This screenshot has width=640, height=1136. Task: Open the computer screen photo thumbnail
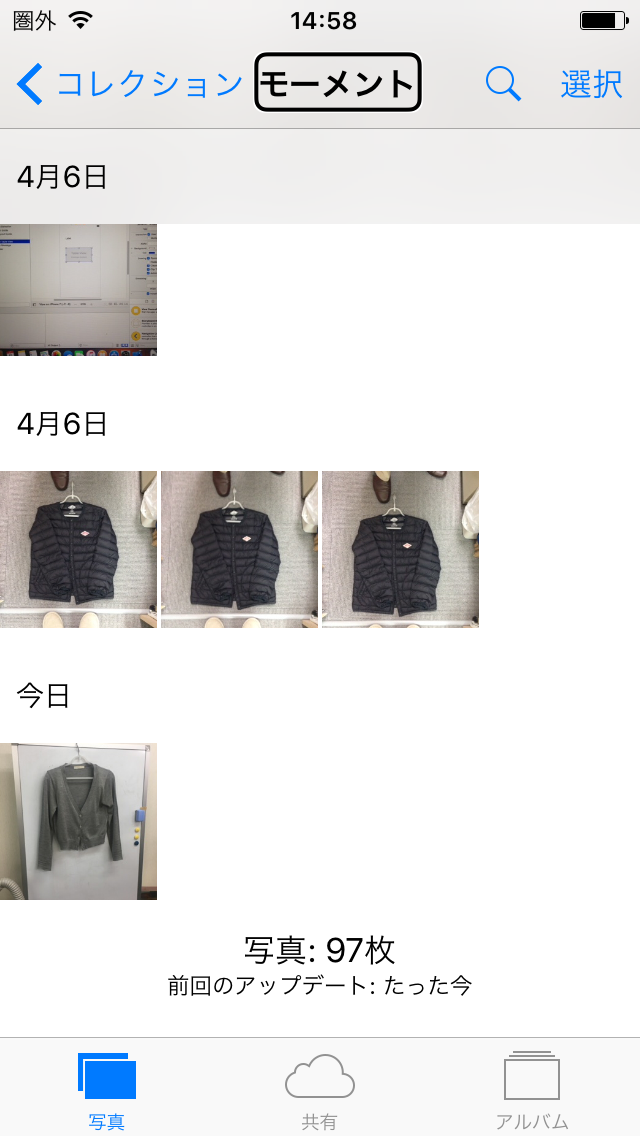pos(78,290)
